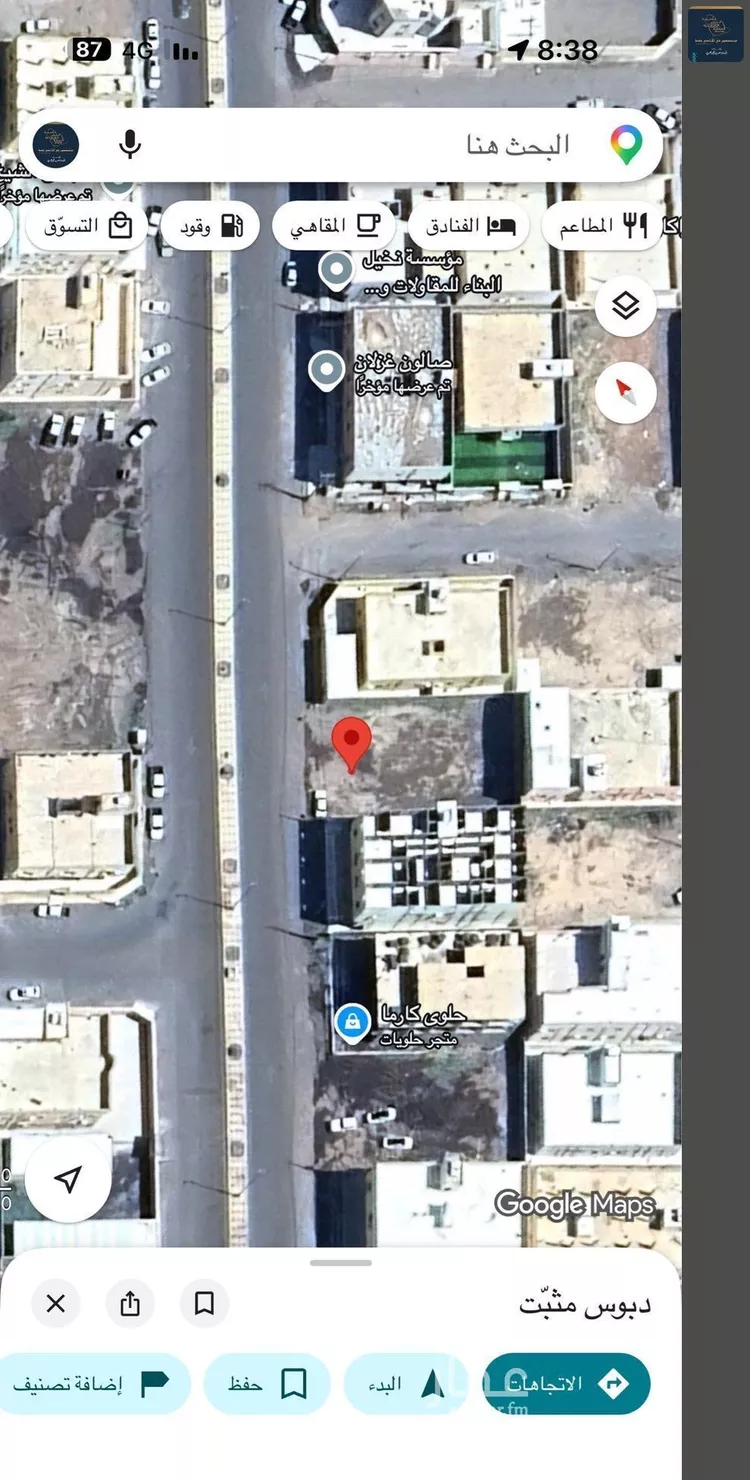Open the صالون غزلان place marker
750x1480 pixels.
[326, 371]
